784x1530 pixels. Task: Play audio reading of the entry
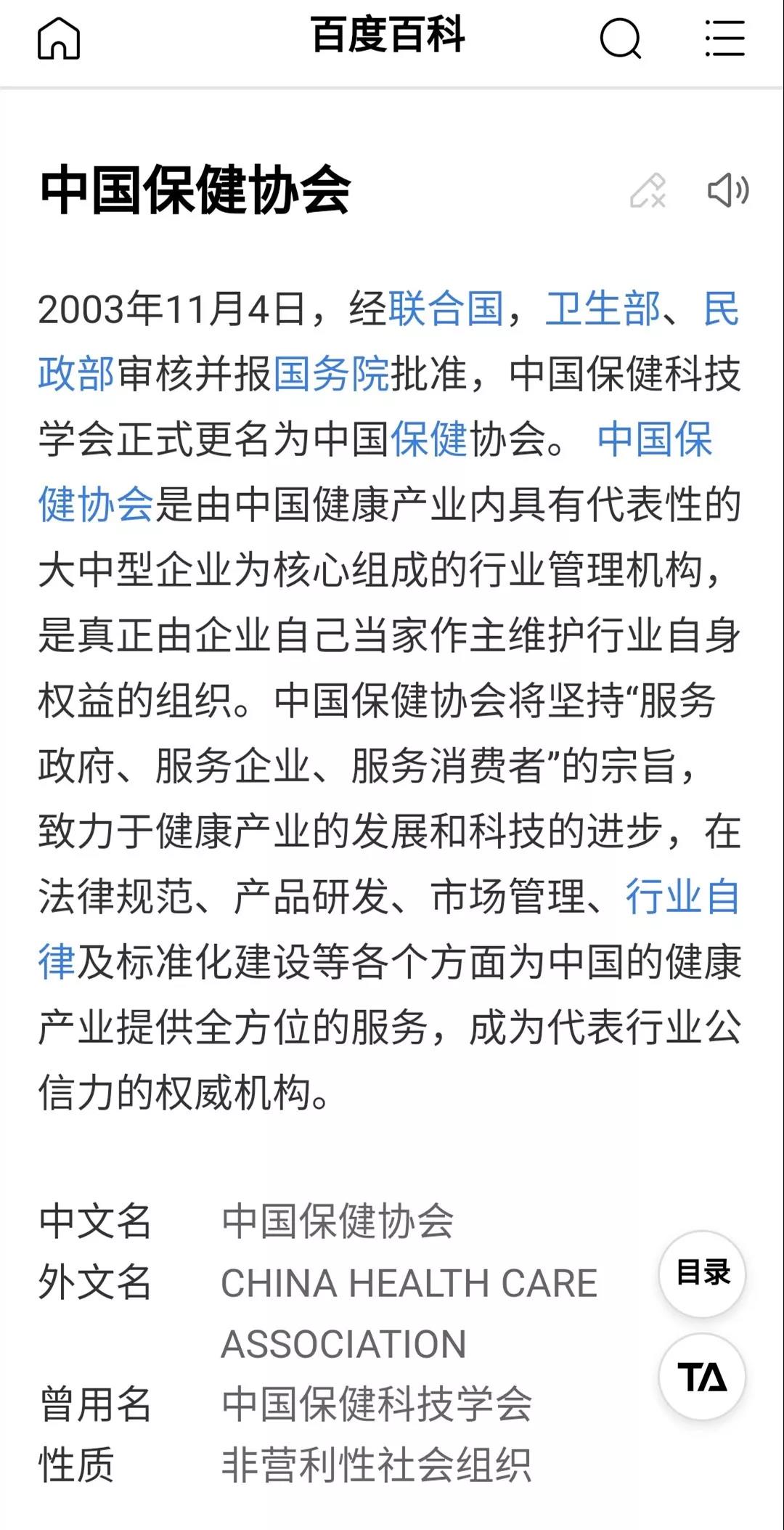pos(727,191)
